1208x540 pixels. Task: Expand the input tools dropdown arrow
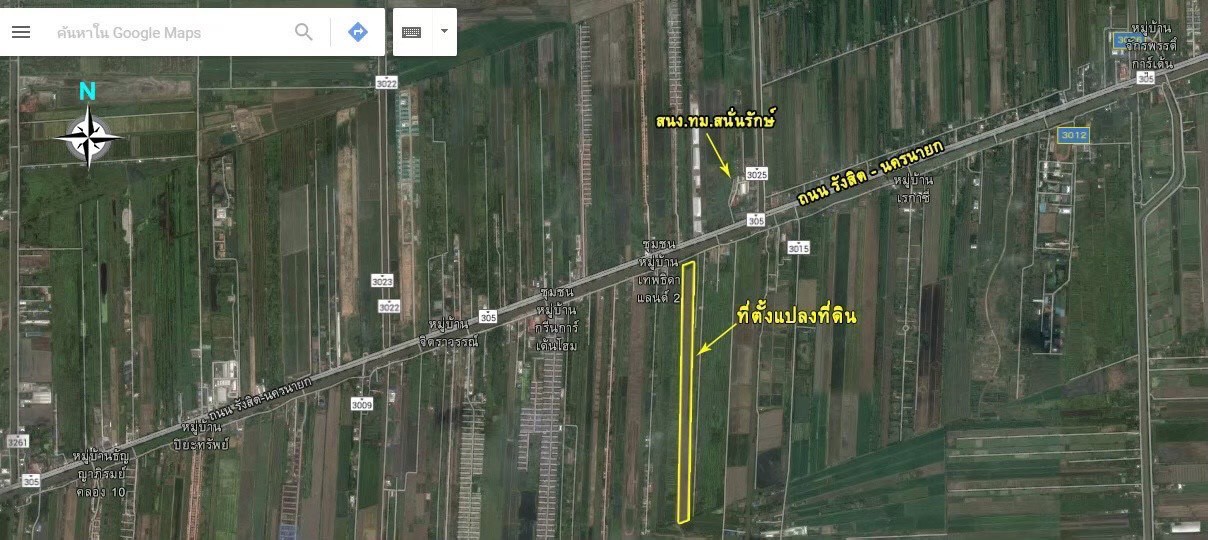(x=444, y=32)
